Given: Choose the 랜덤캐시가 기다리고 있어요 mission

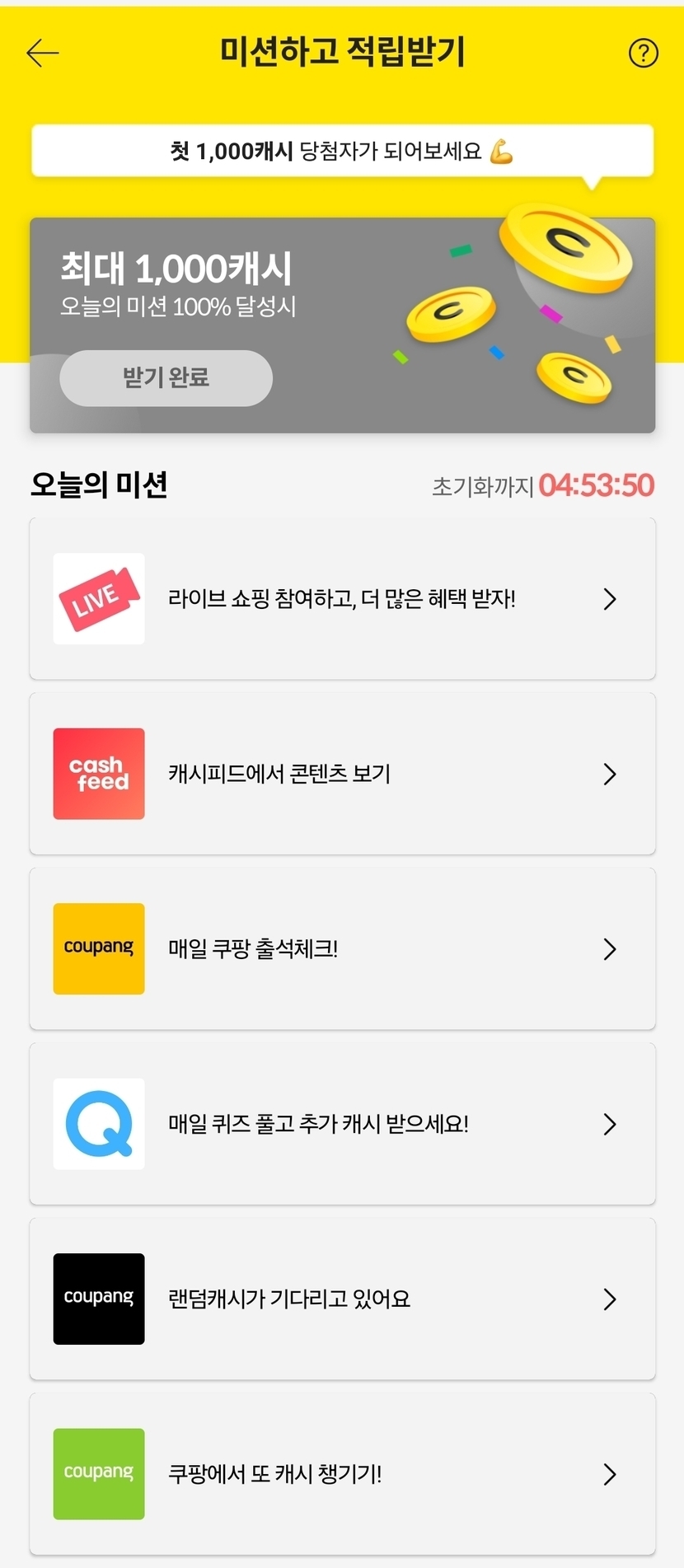Looking at the screenshot, I should click(x=342, y=1299).
